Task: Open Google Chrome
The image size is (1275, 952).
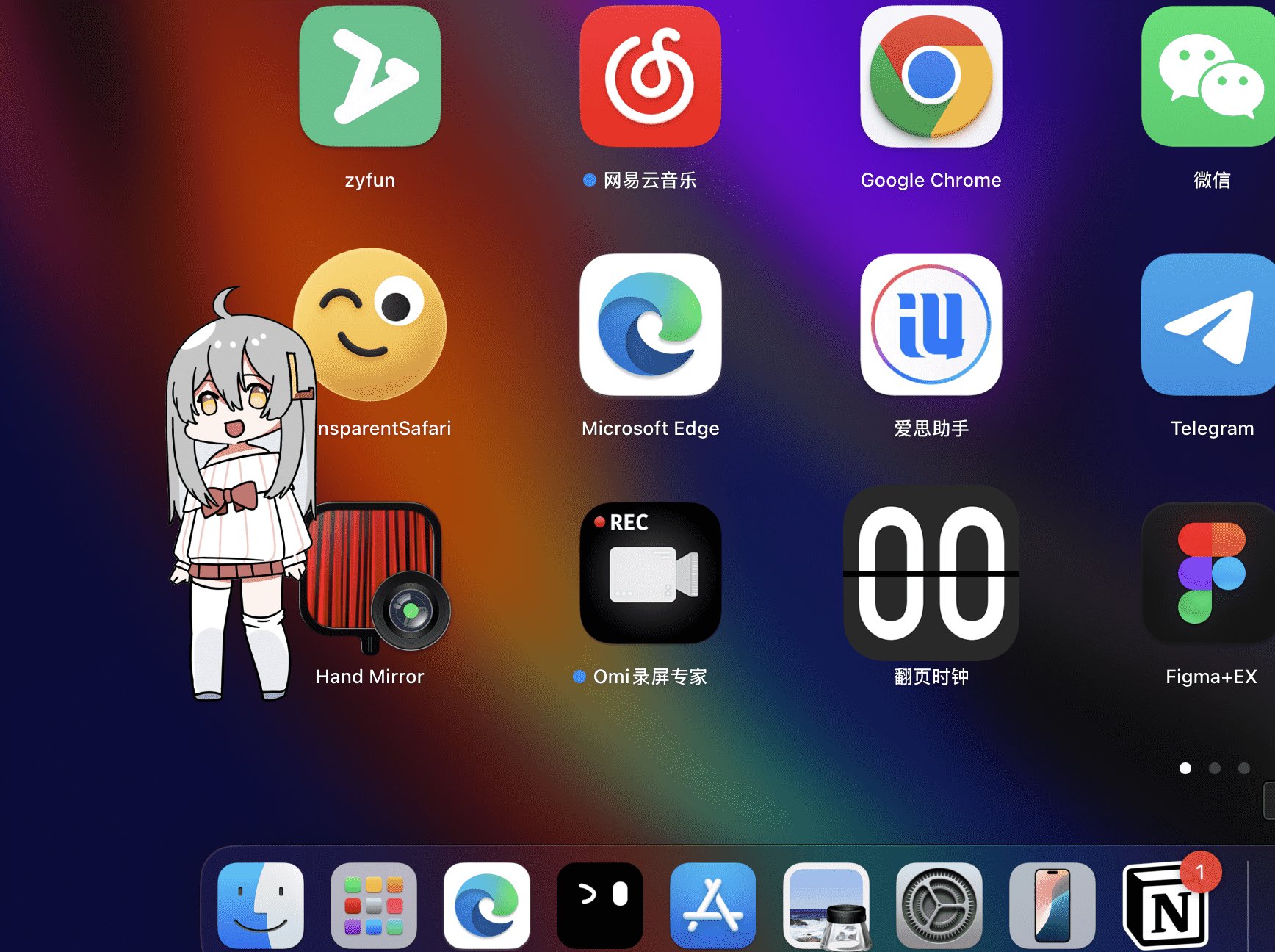Action: 931,77
